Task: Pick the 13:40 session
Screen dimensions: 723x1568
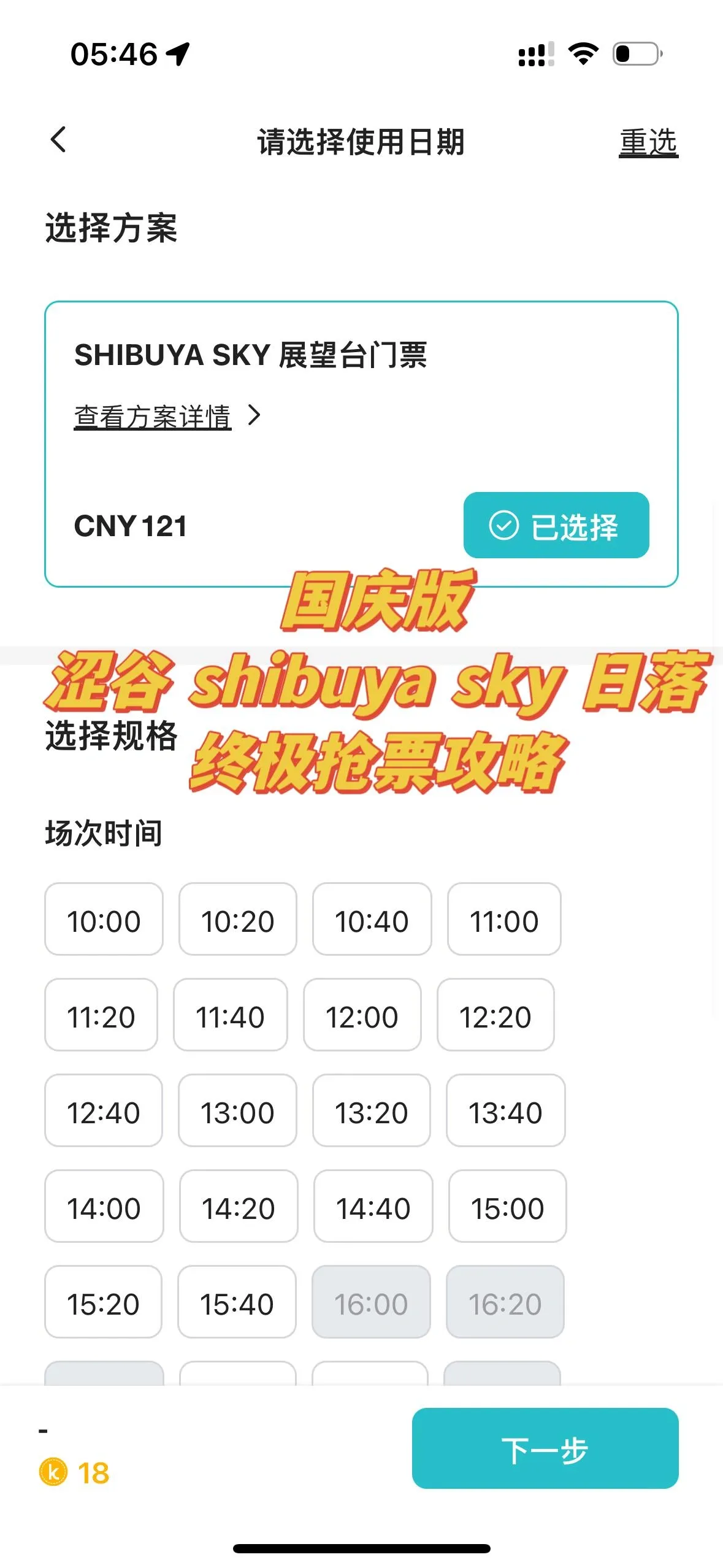Action: tap(505, 1110)
